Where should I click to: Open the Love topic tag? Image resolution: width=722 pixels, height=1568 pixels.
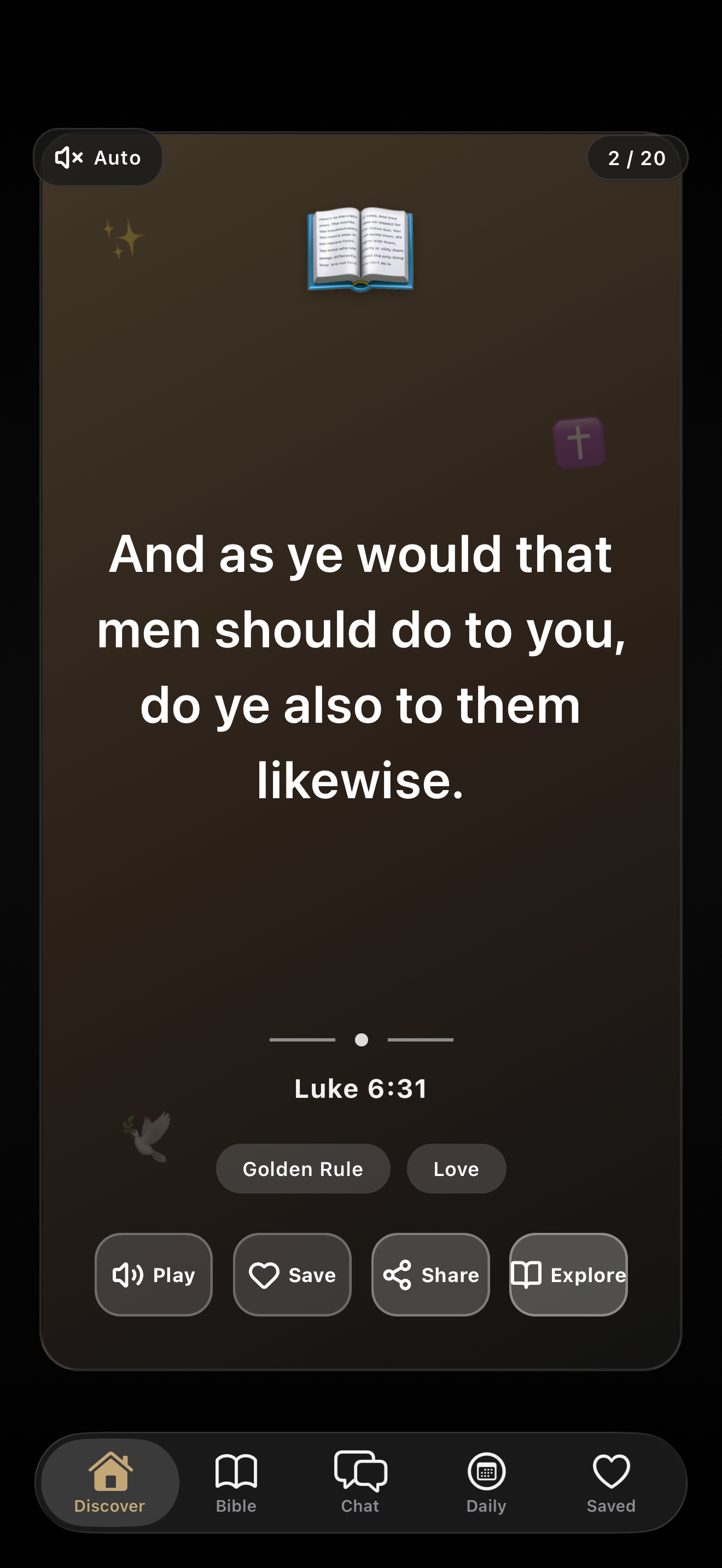[x=456, y=1168]
